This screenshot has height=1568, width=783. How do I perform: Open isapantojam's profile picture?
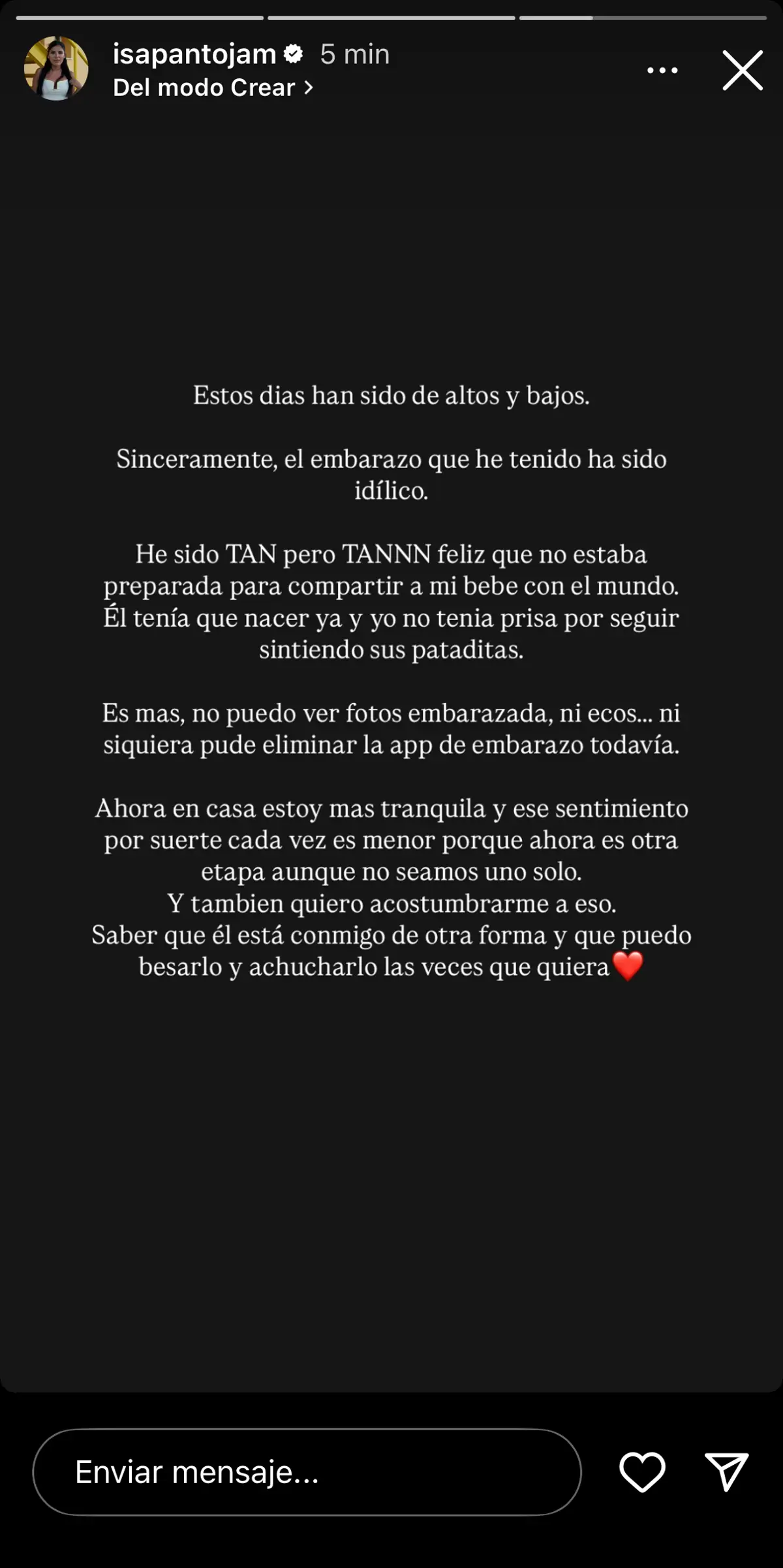tap(56, 69)
